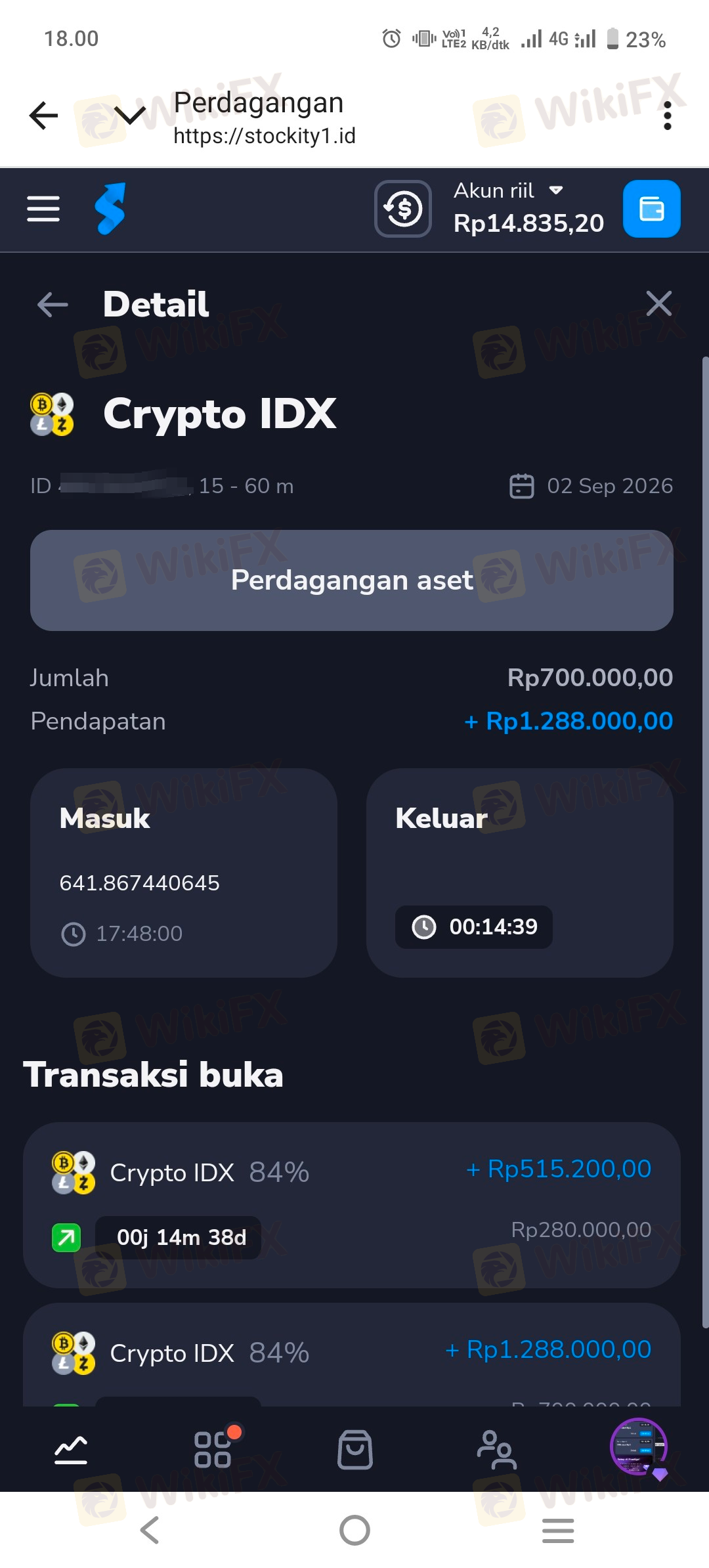The height and width of the screenshot is (1568, 709).
Task: Open the browser overflow menu
Action: pyautogui.click(x=667, y=116)
